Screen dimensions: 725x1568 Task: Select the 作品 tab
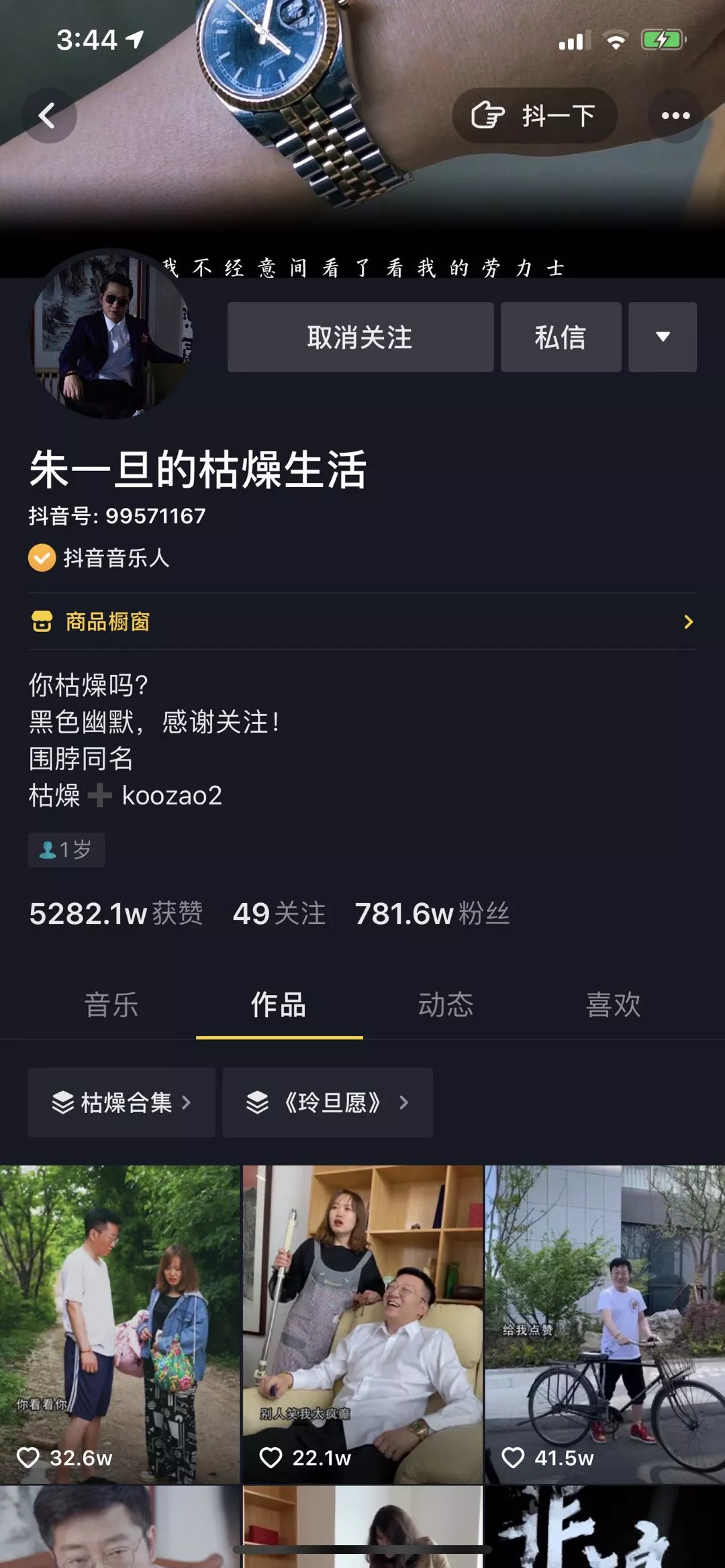pos(279,1004)
